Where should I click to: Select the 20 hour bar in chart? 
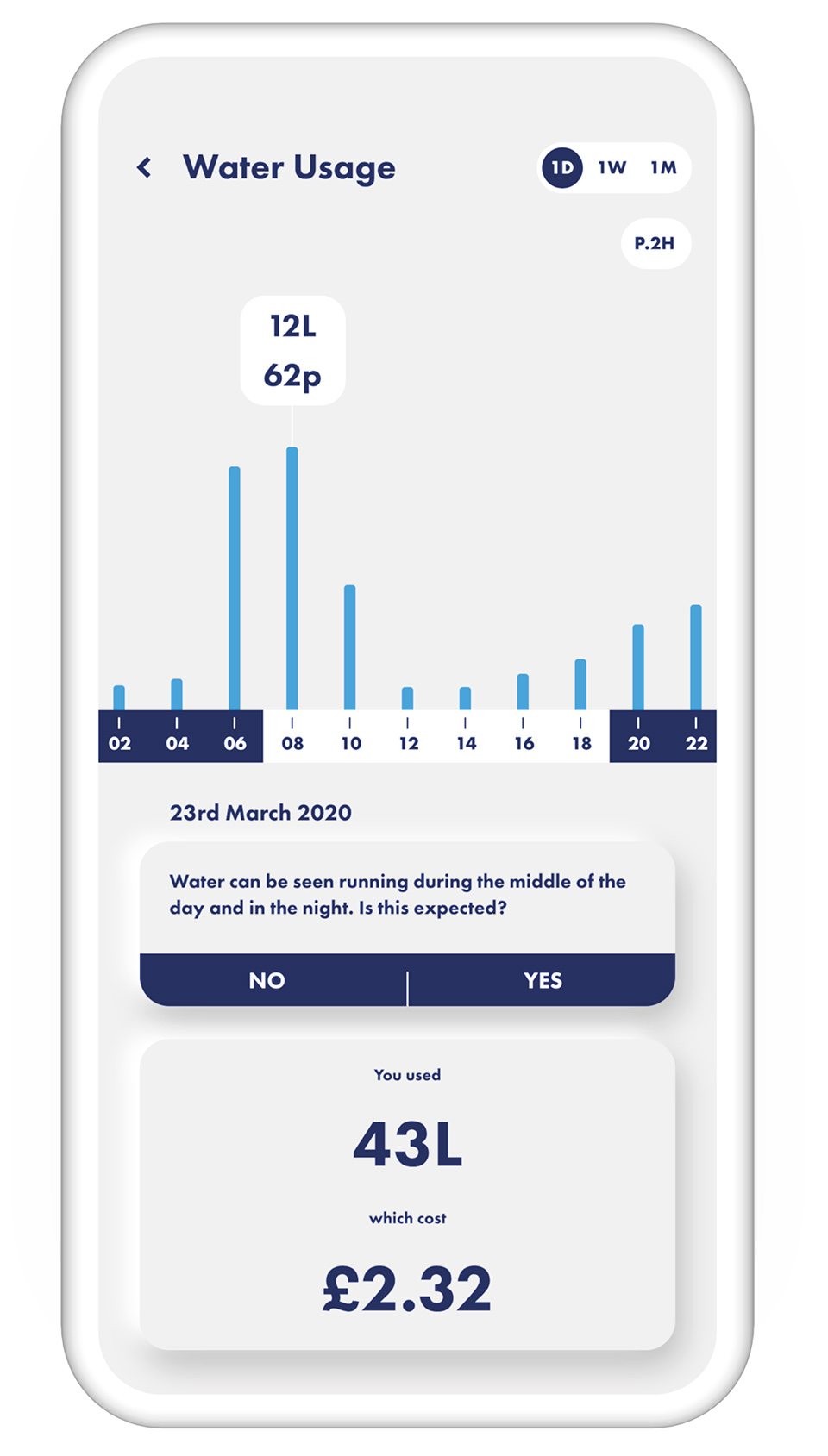click(638, 667)
